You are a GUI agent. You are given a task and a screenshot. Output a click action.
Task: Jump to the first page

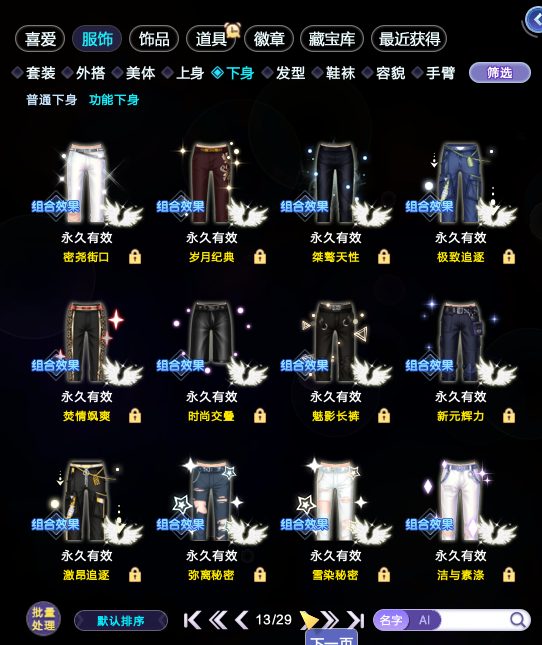(x=192, y=620)
